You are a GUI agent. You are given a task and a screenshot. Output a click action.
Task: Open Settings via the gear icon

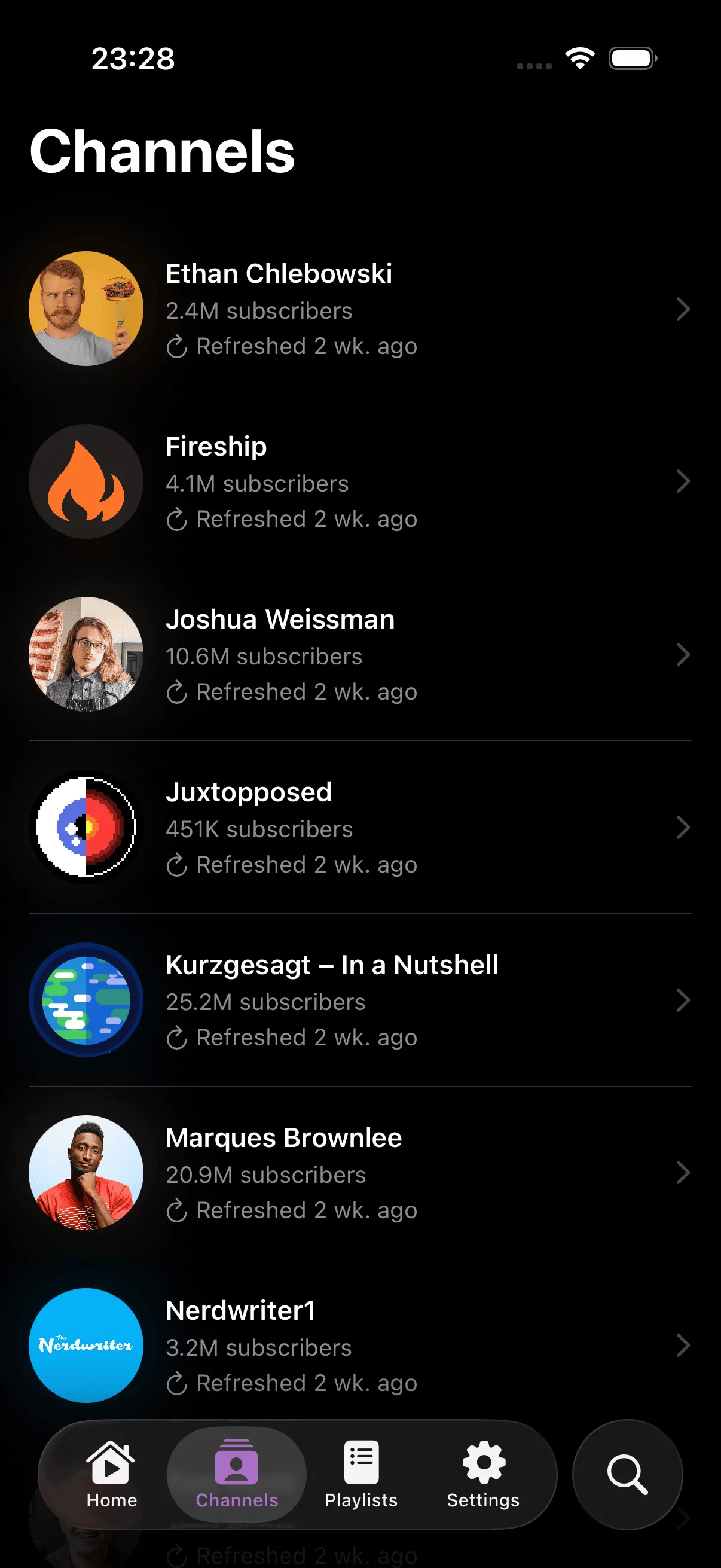[x=483, y=1460]
